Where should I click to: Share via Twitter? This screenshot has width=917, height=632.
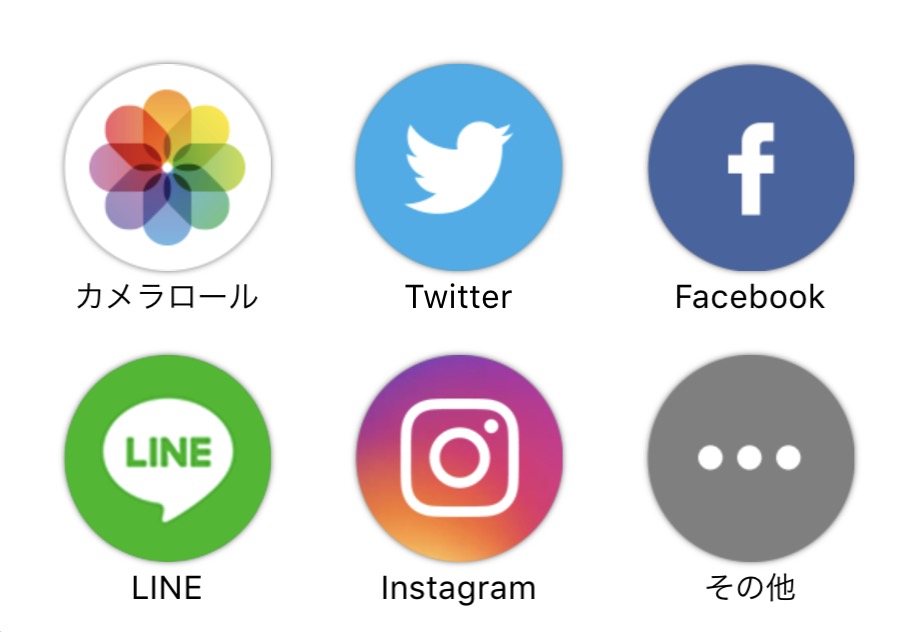tap(459, 167)
